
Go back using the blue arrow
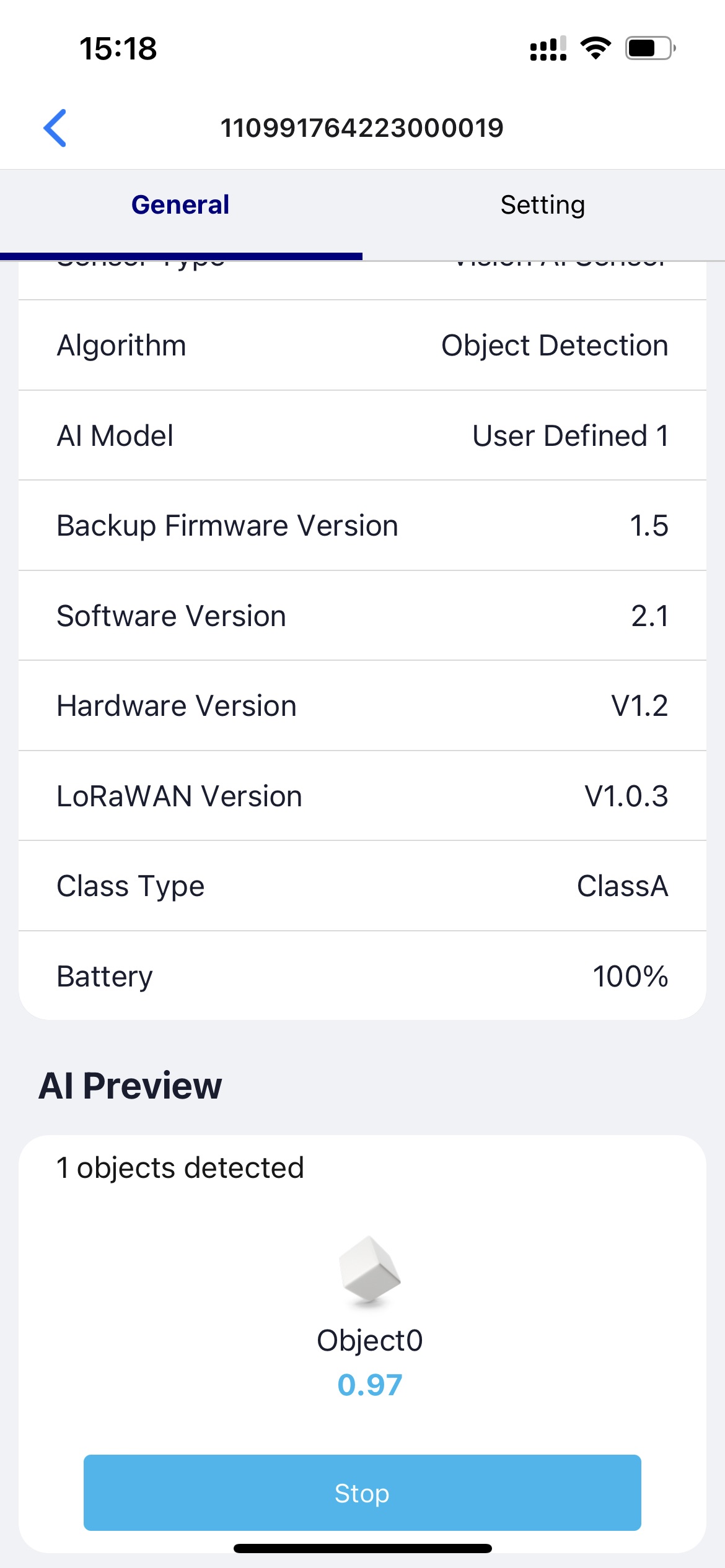tap(55, 128)
